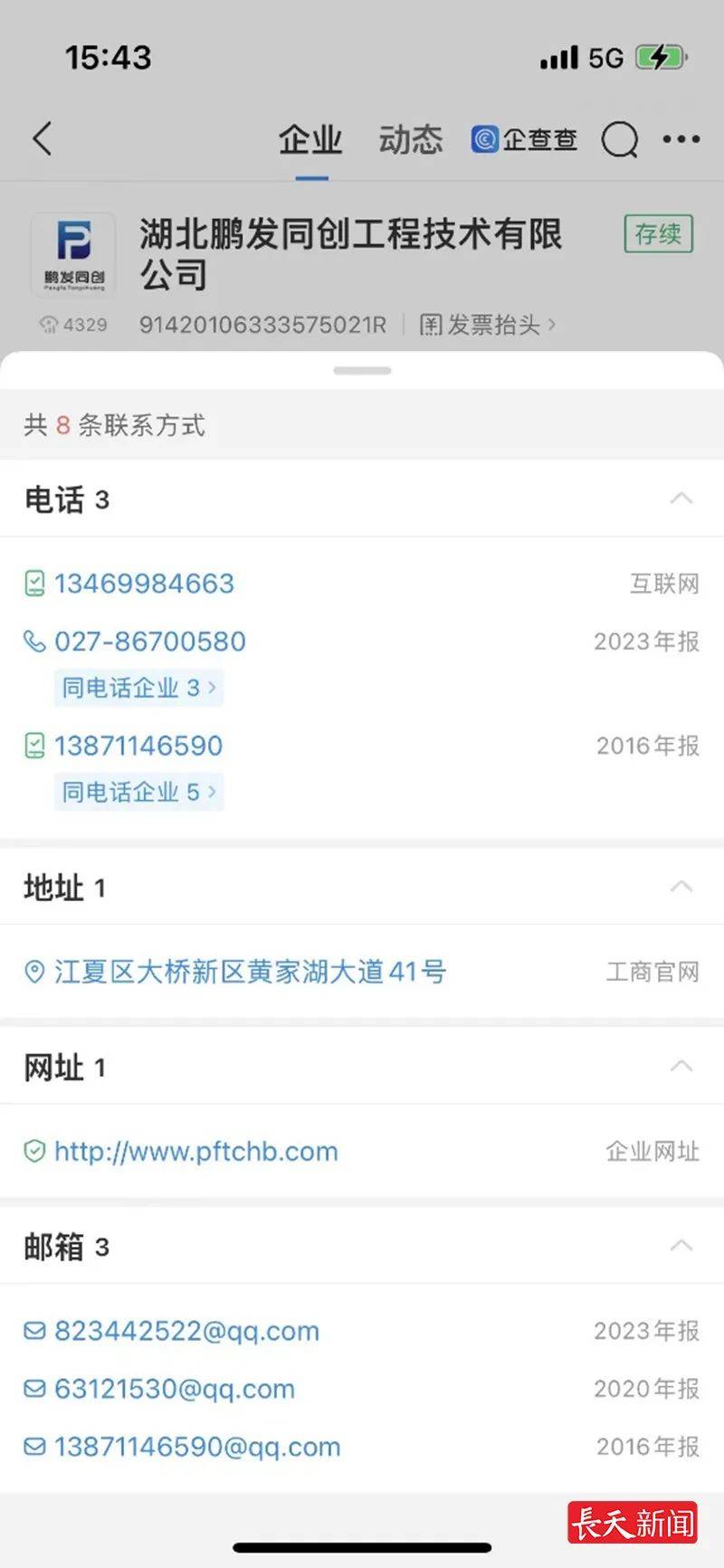Email 63121530@qq.com
Image resolution: width=724 pixels, height=1568 pixels.
175,1389
